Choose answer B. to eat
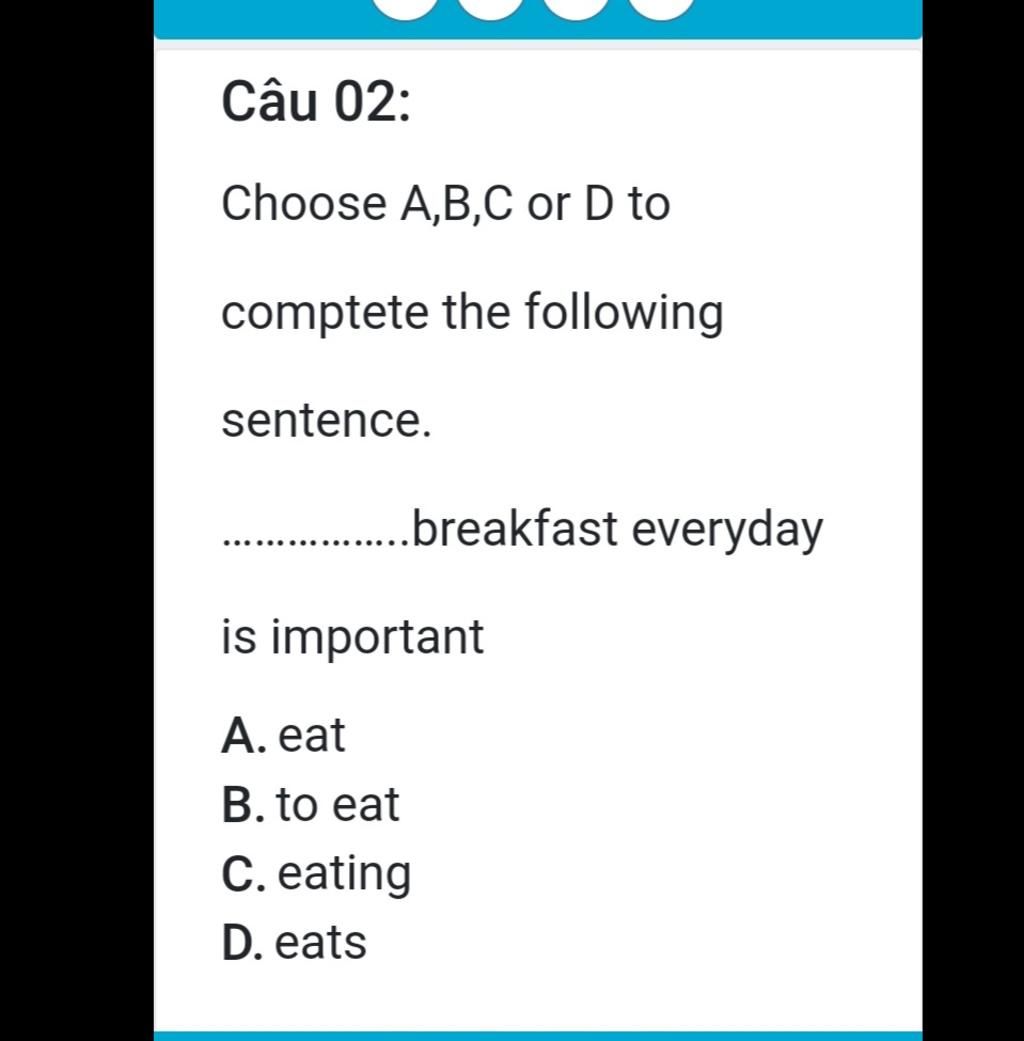The width and height of the screenshot is (1024, 1041). (x=311, y=805)
